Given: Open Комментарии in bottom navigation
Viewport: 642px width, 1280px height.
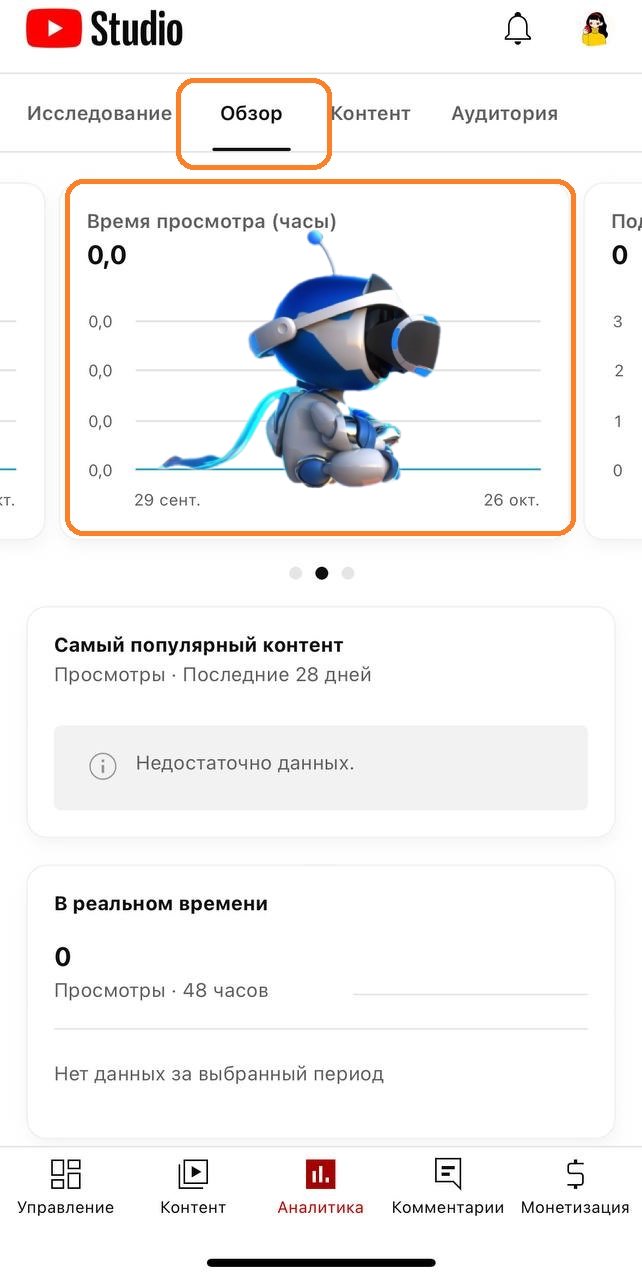Looking at the screenshot, I should tap(447, 1187).
